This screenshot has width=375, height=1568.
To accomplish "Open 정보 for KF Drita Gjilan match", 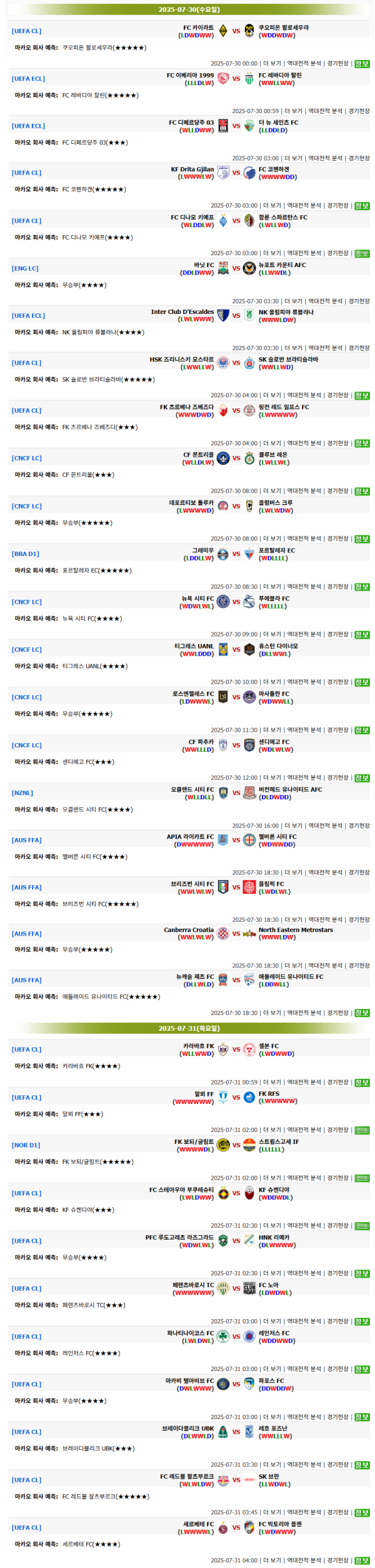I will 362,206.
